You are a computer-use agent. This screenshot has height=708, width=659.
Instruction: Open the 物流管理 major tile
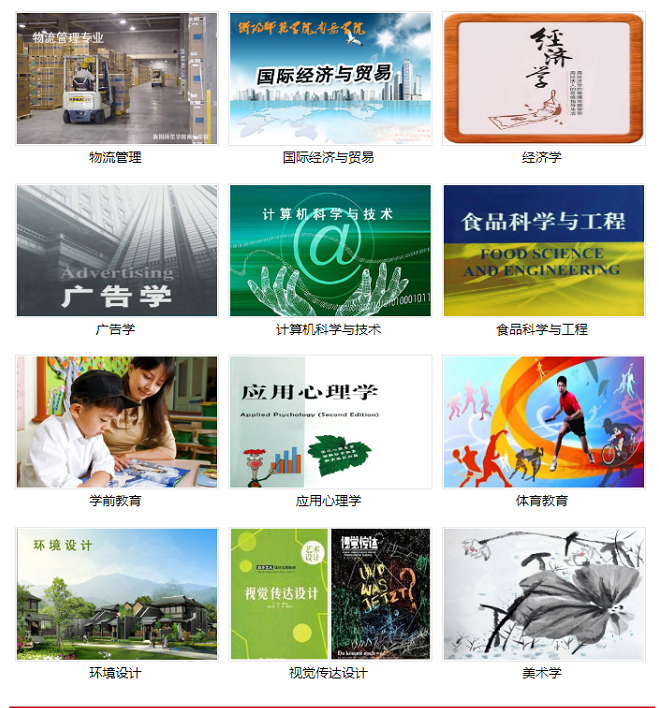(x=116, y=79)
